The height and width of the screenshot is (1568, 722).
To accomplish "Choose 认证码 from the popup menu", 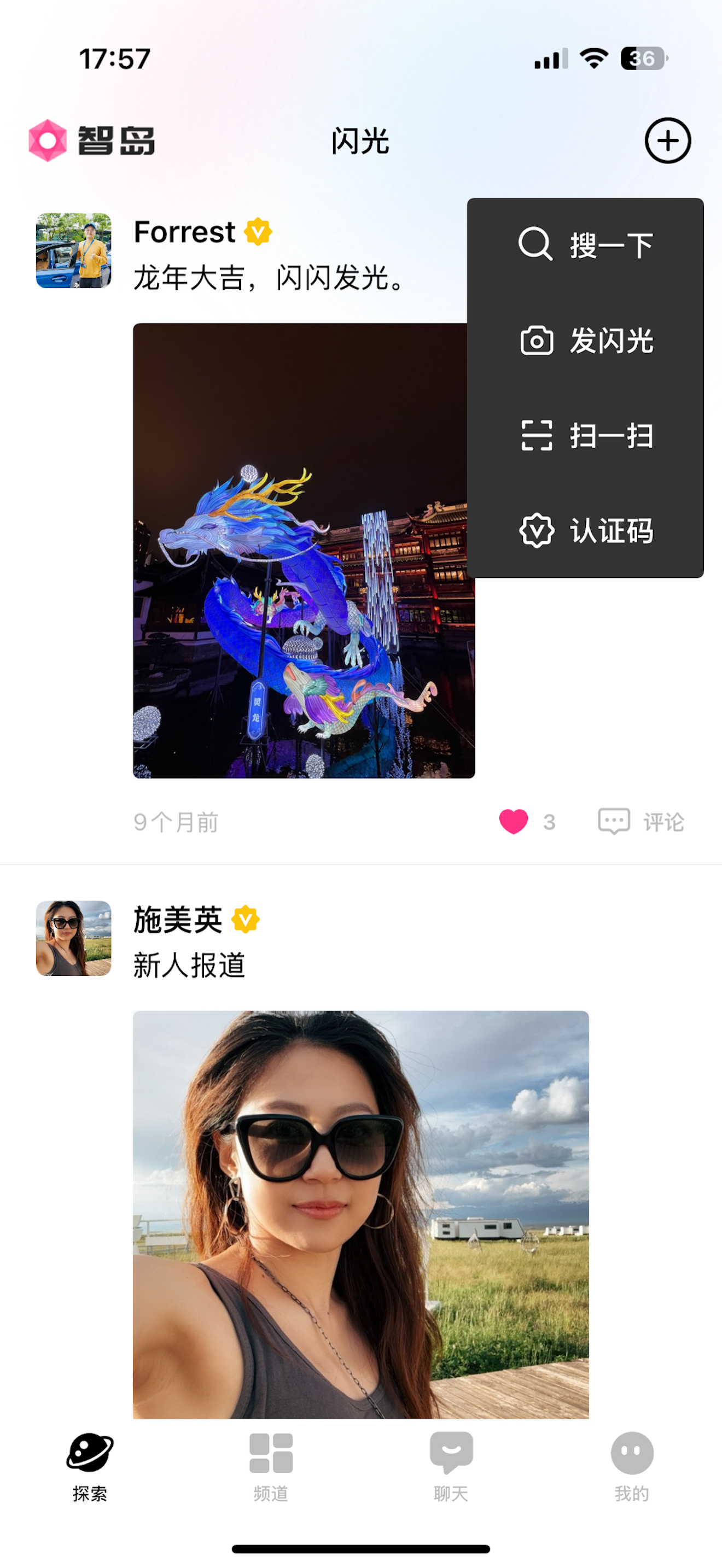I will [x=611, y=531].
